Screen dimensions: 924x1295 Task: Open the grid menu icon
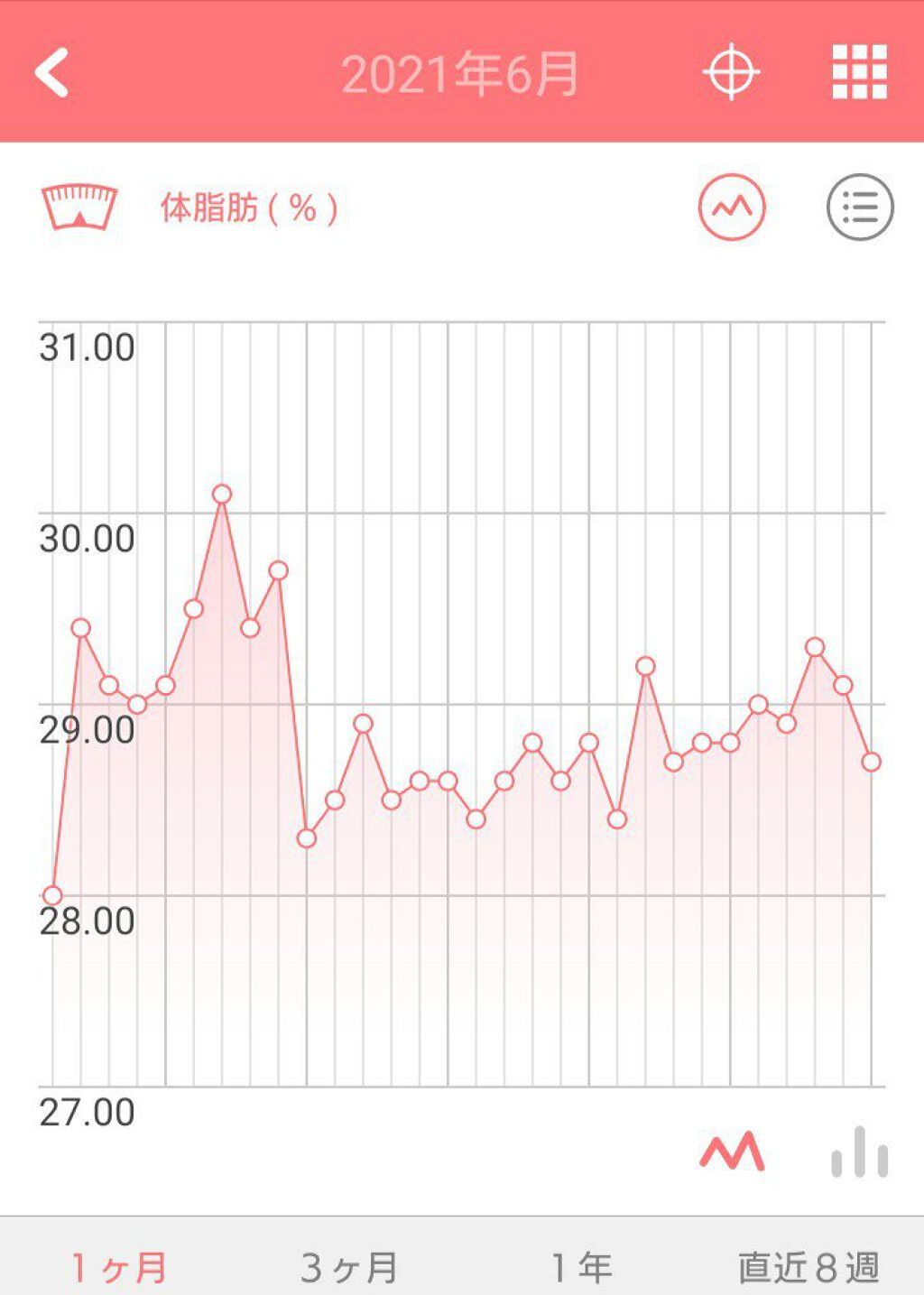(x=859, y=72)
